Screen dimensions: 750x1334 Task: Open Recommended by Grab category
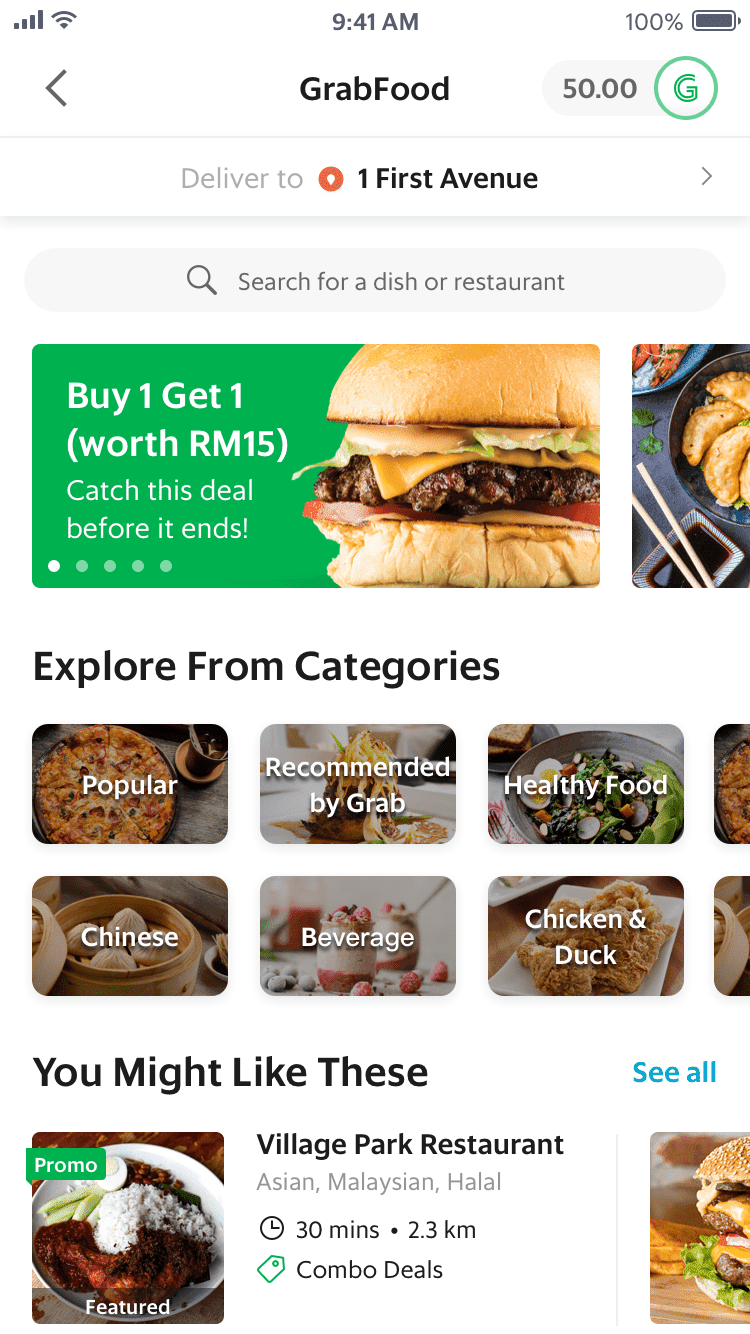(358, 784)
